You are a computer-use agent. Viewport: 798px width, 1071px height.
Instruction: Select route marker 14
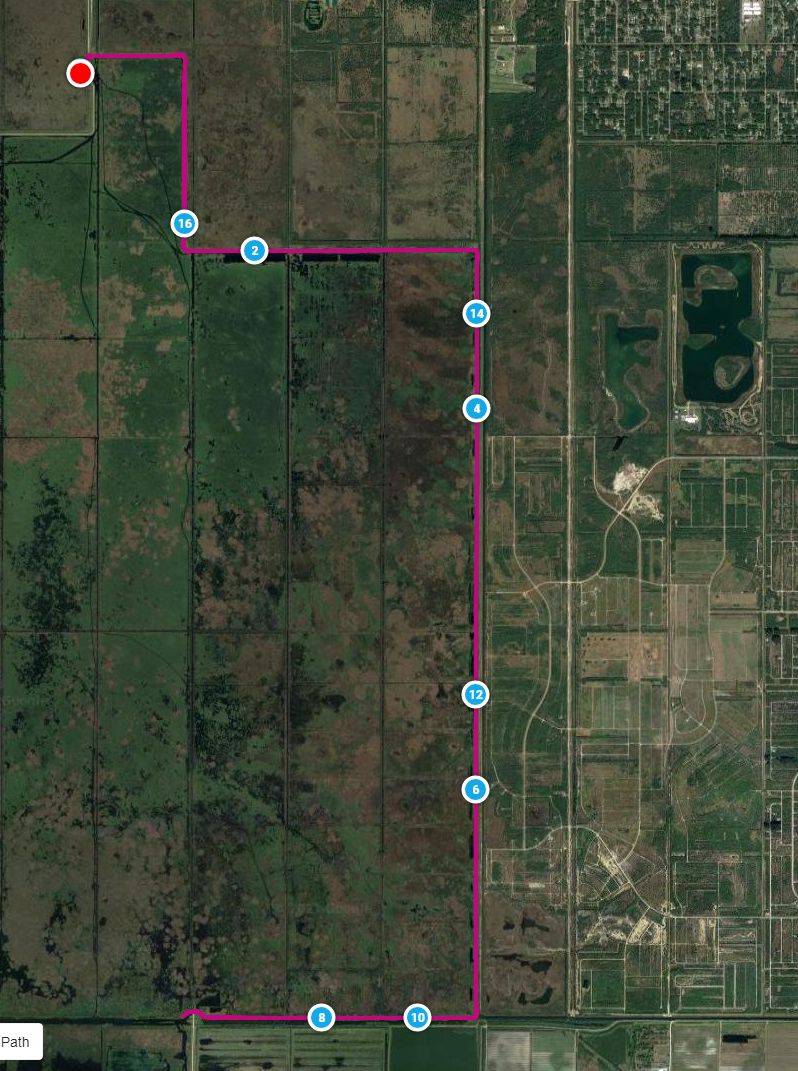(x=477, y=314)
